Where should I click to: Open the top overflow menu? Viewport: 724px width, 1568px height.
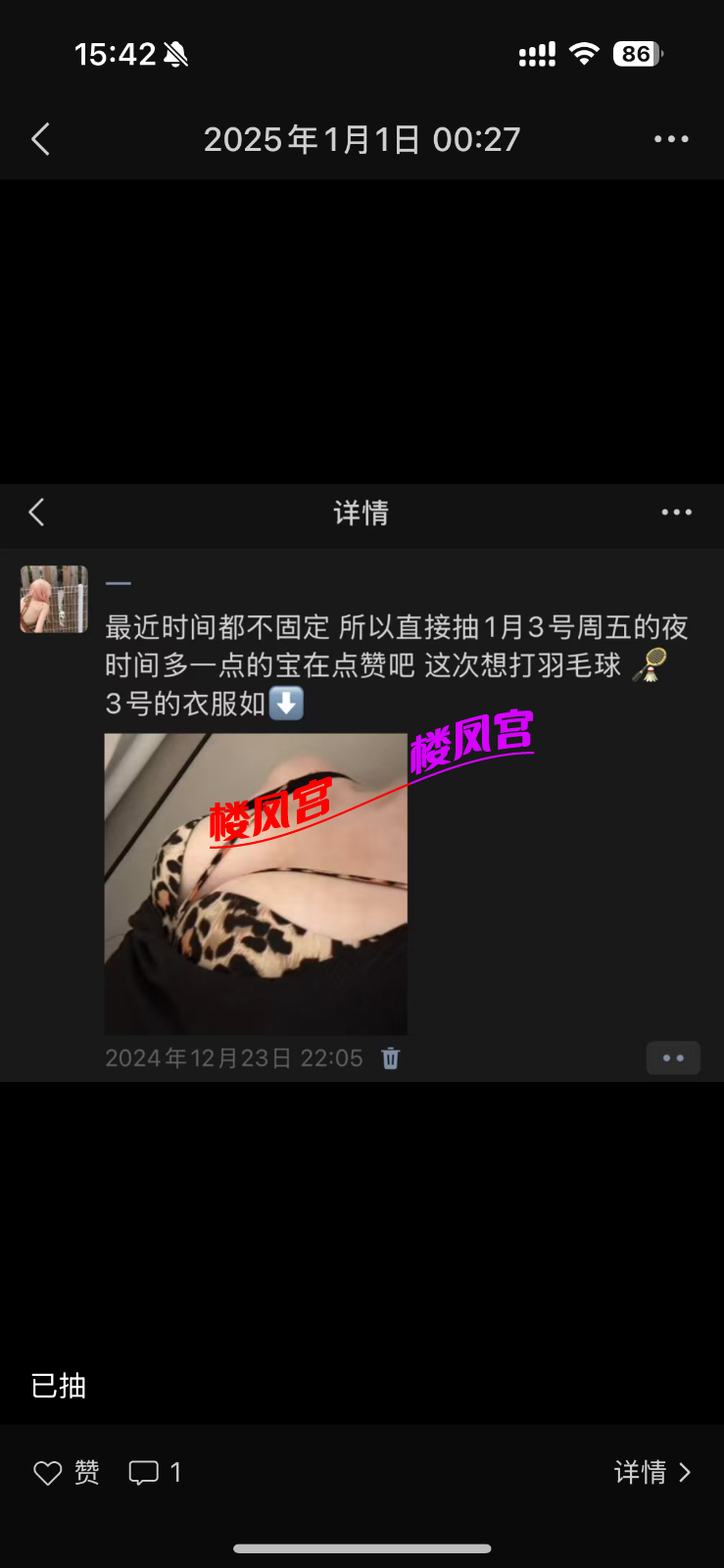click(x=671, y=140)
